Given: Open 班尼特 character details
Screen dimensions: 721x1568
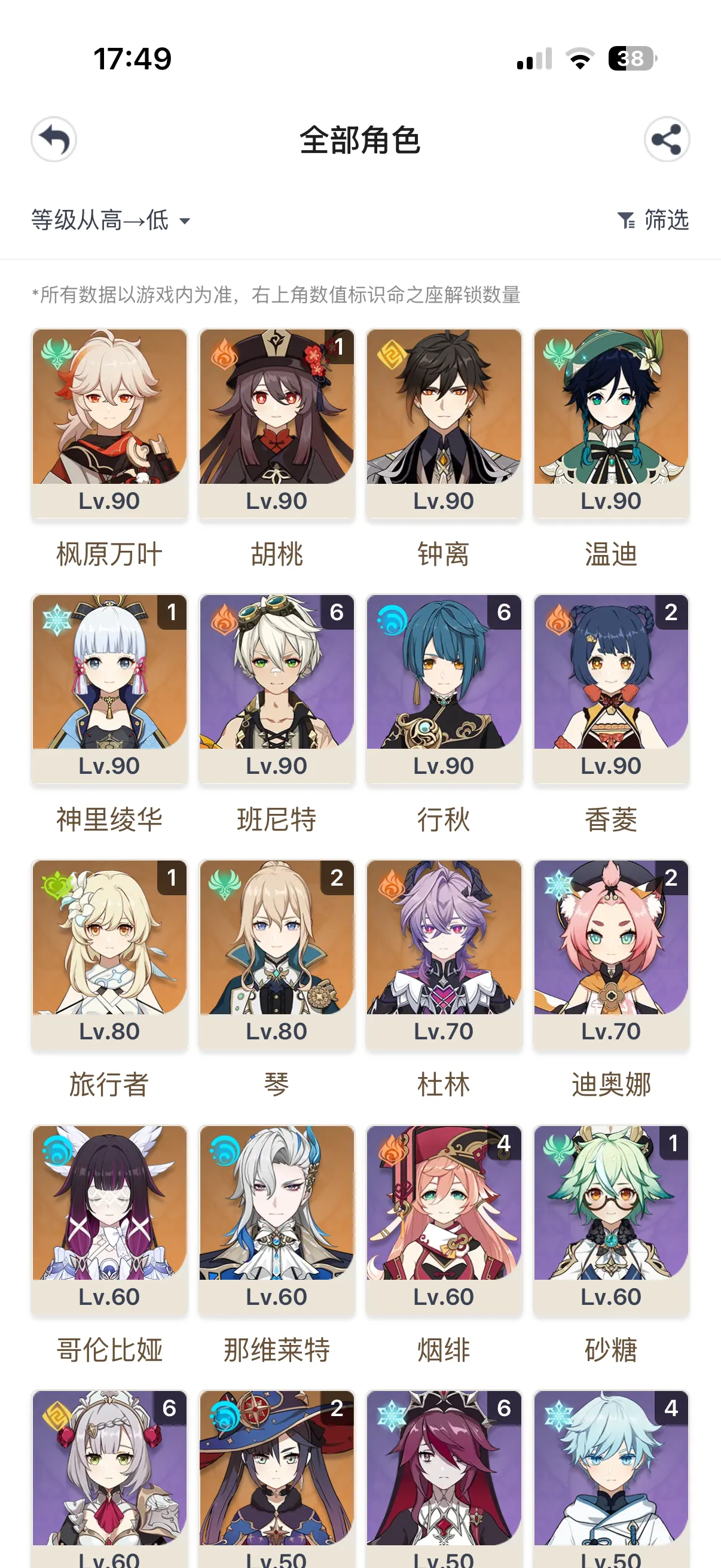Looking at the screenshot, I should point(277,688).
